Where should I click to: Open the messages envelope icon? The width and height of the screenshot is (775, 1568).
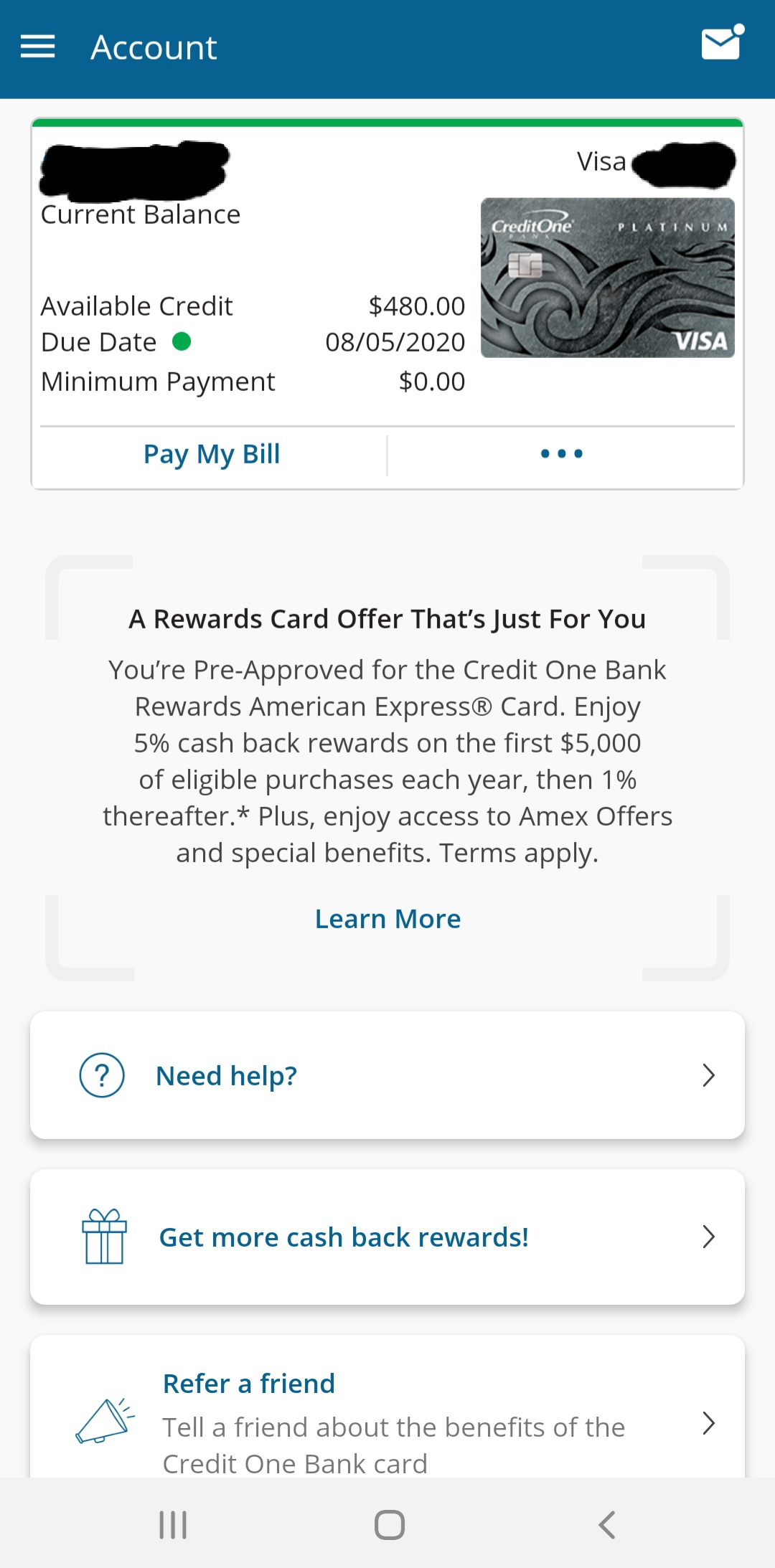click(x=722, y=44)
